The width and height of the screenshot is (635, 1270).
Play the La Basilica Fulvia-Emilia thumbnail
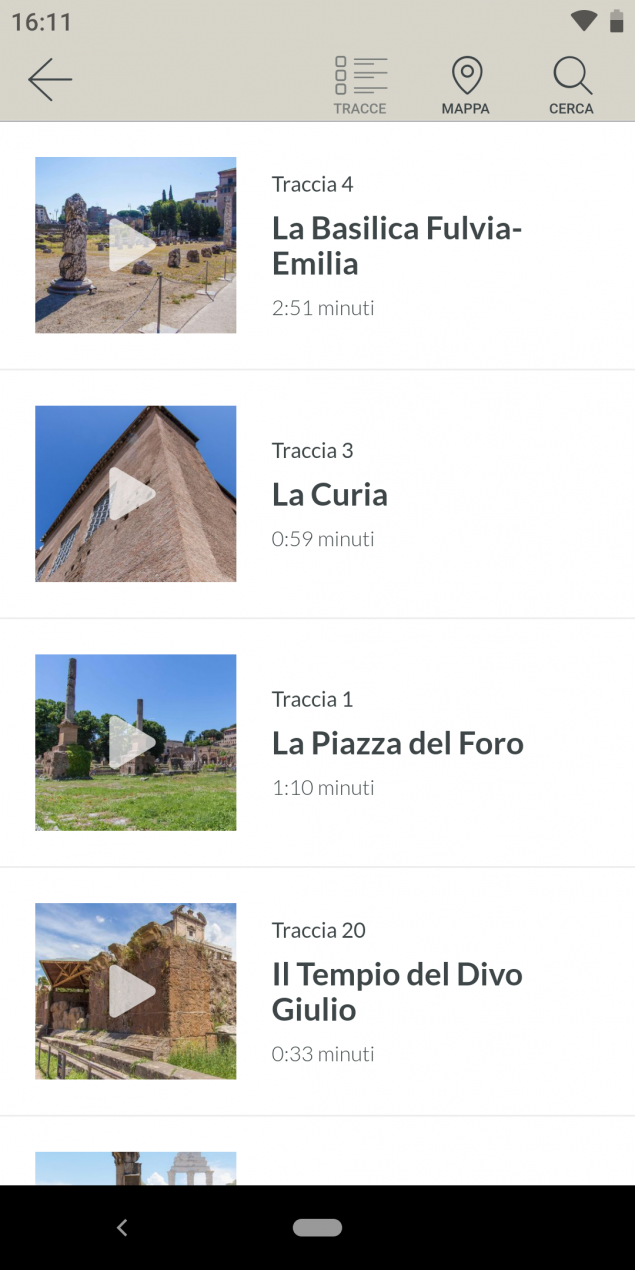[136, 245]
